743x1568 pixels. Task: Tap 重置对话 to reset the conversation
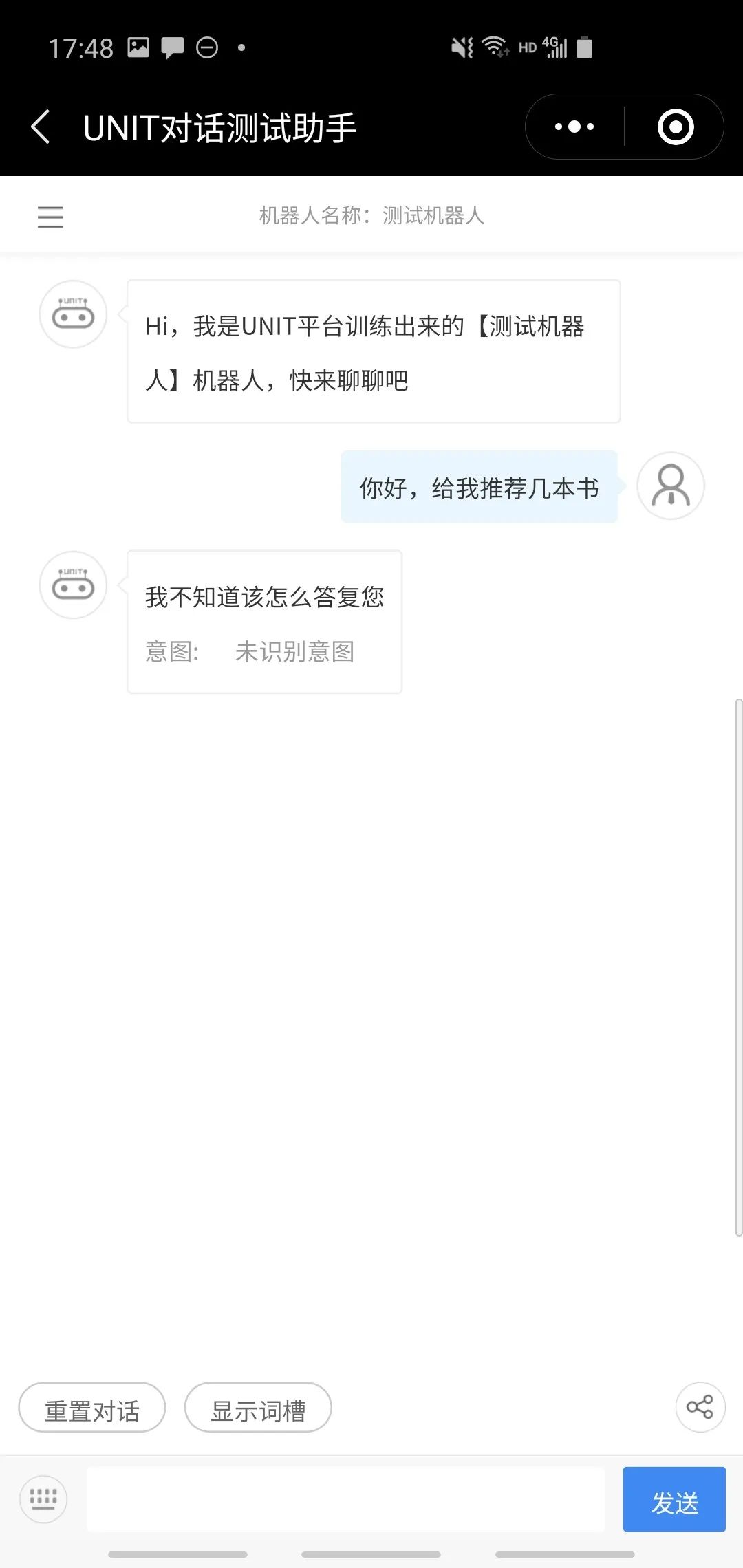pos(92,1408)
